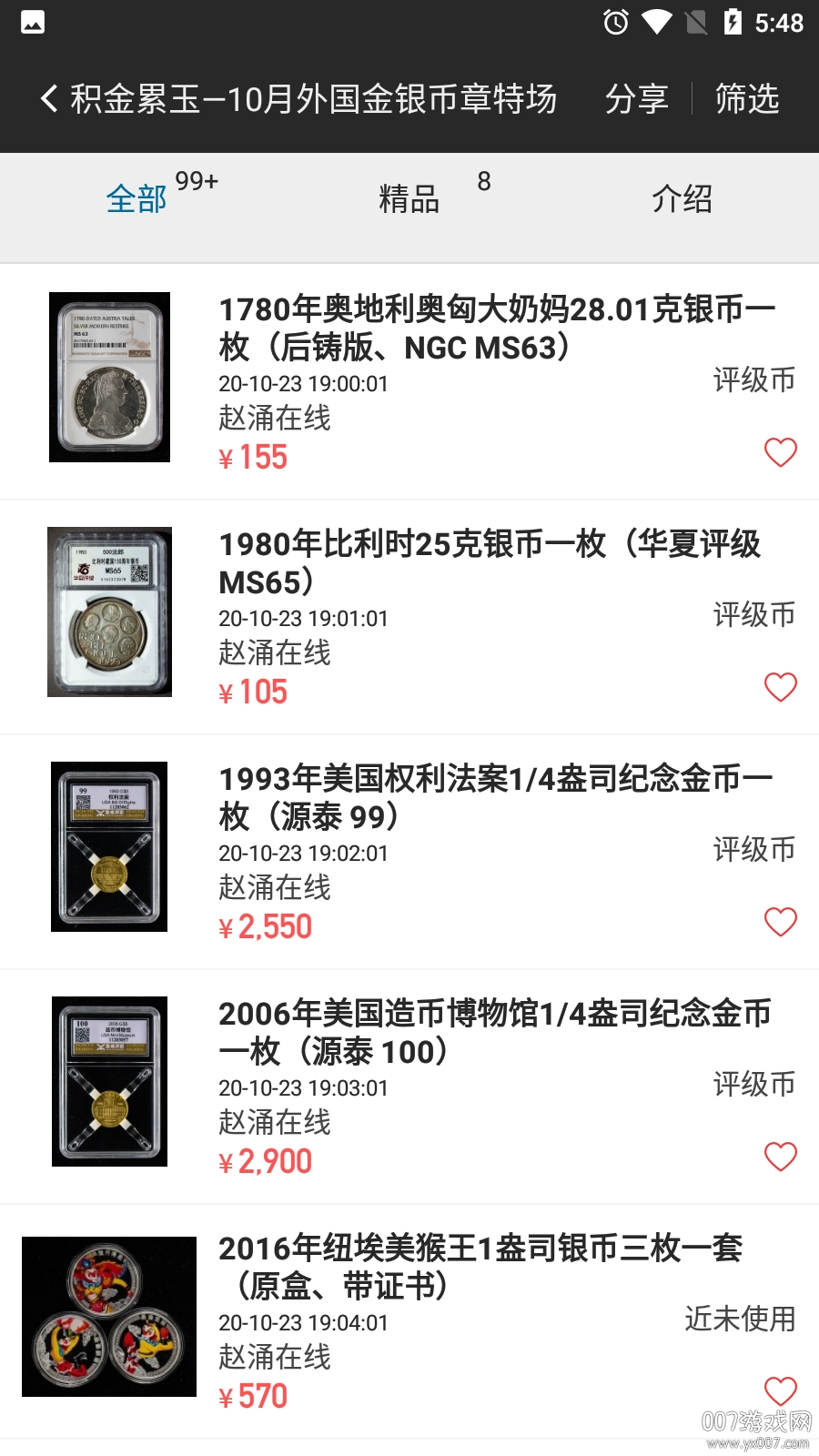Image resolution: width=819 pixels, height=1456 pixels.
Task: Toggle favorite on the 1980年比利时 coin
Action: click(x=781, y=687)
